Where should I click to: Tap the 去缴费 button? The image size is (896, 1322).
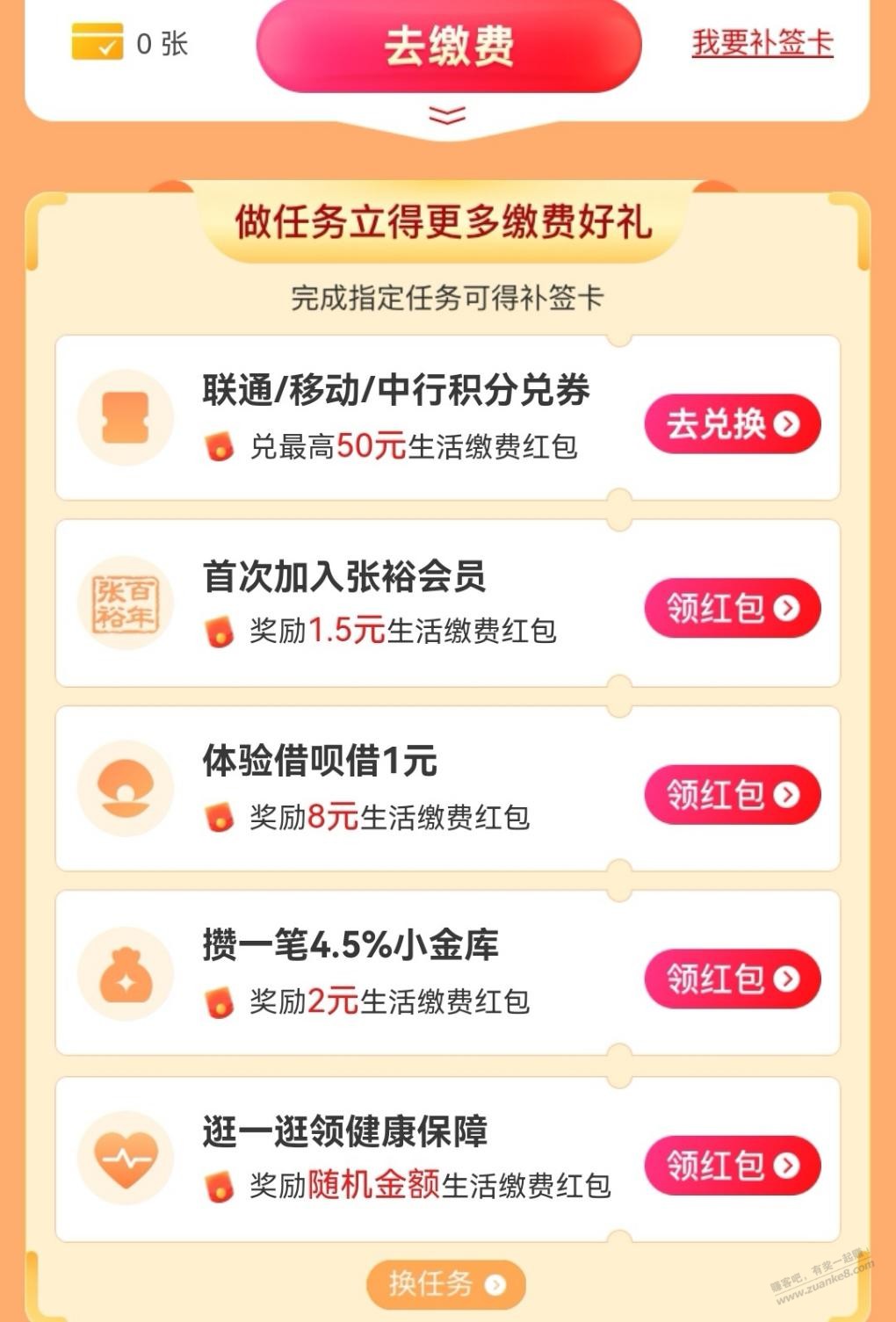448,46
